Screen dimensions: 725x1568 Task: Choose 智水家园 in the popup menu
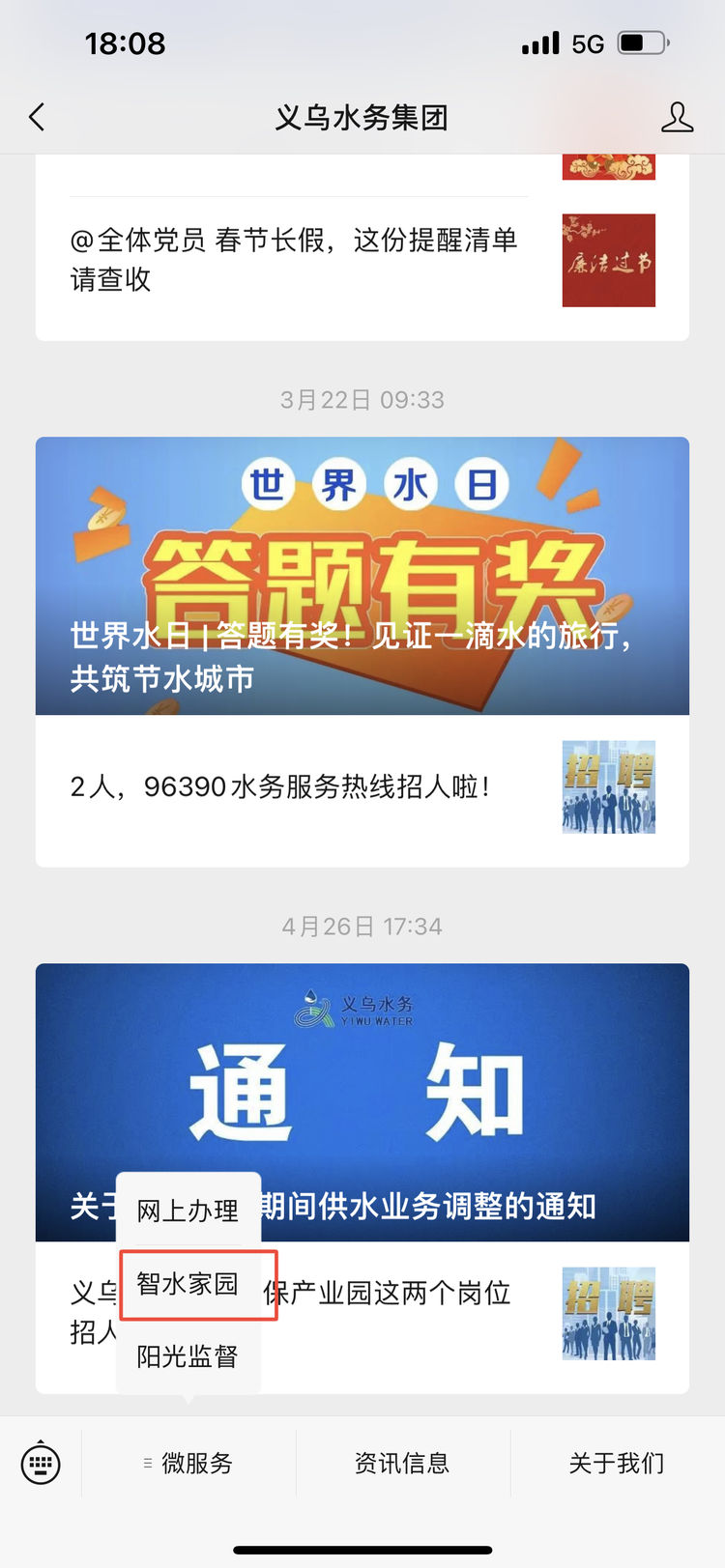188,1284
